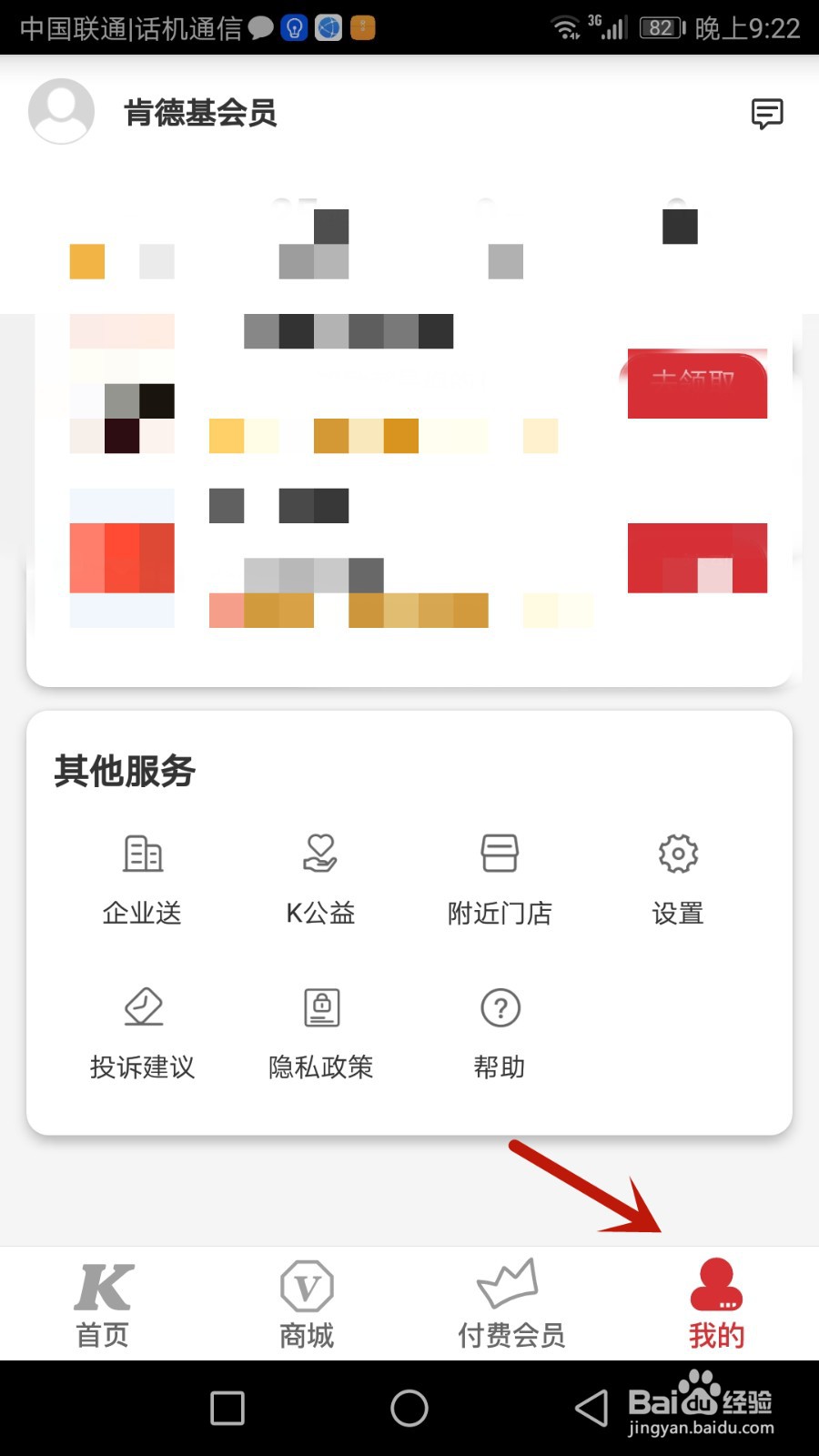This screenshot has height=1456, width=819.
Task: Tap the red 去领取 button
Action: click(697, 382)
